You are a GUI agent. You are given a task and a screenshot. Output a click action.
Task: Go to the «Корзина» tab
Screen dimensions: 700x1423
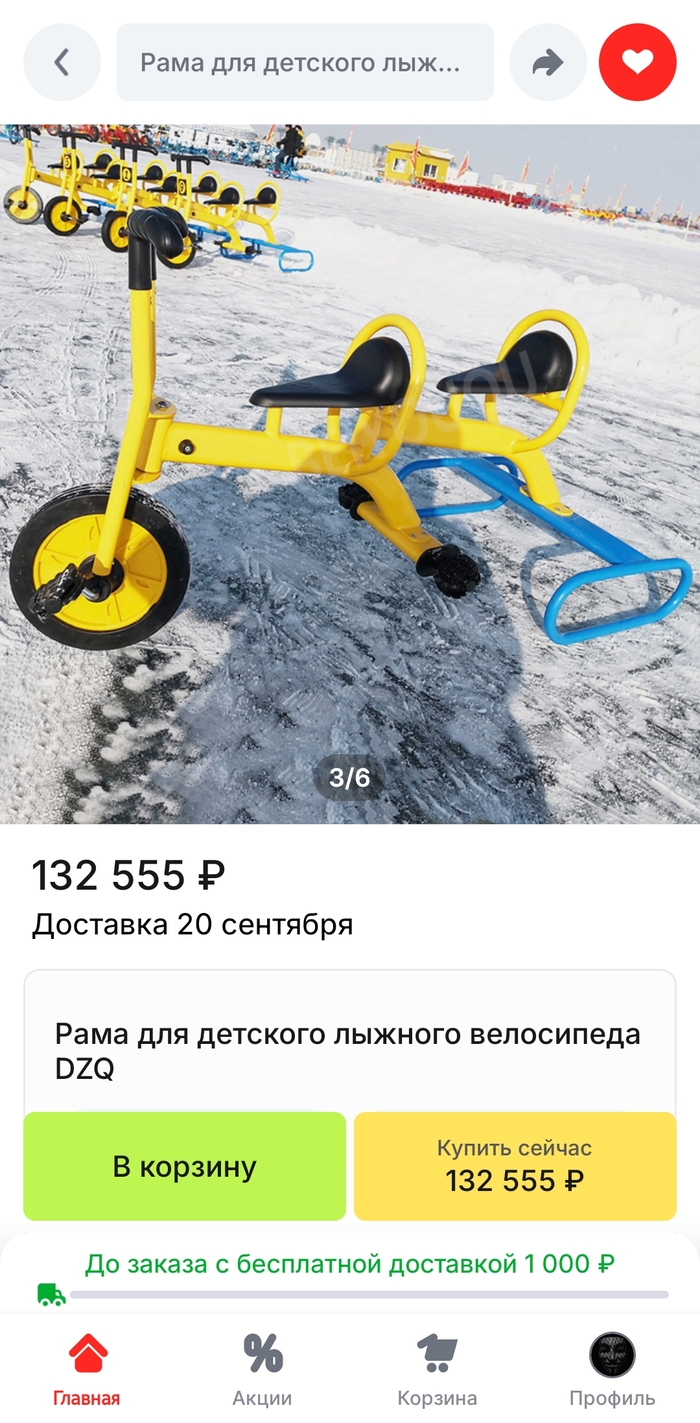tap(437, 1370)
